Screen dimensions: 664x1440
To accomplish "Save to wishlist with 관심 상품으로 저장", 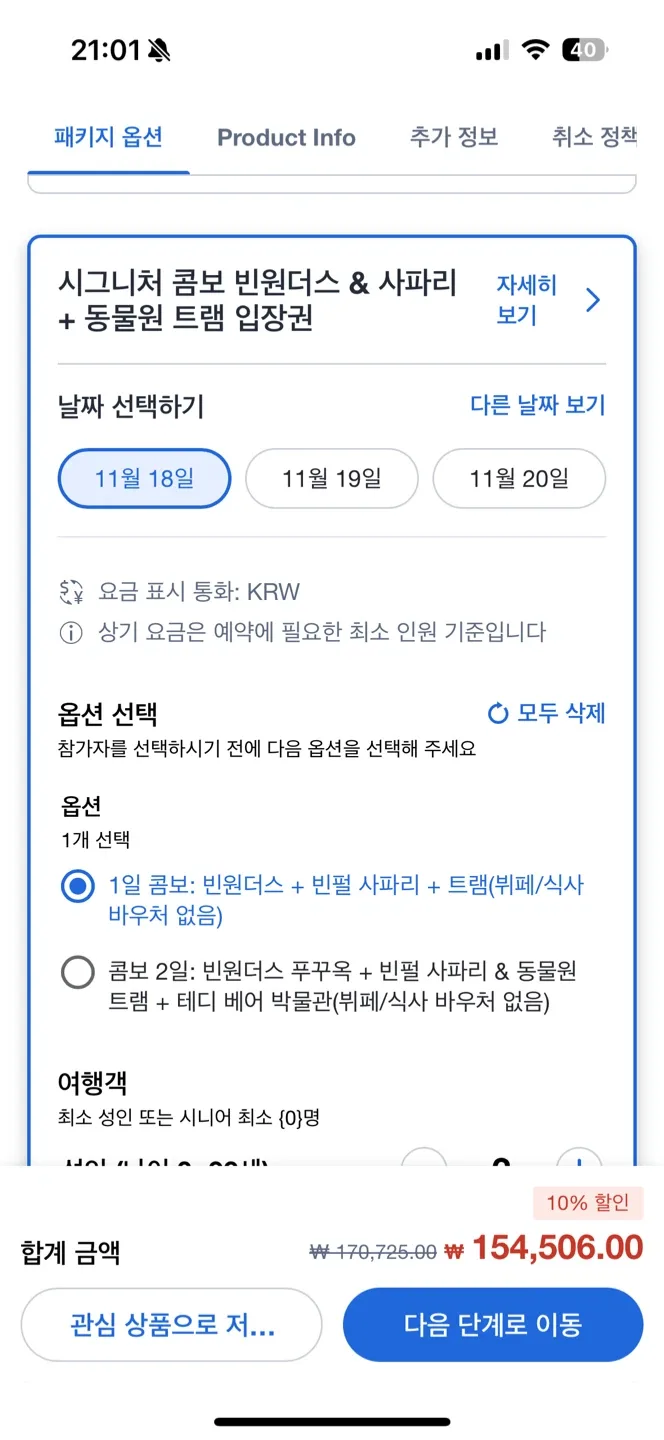I will [172, 1325].
